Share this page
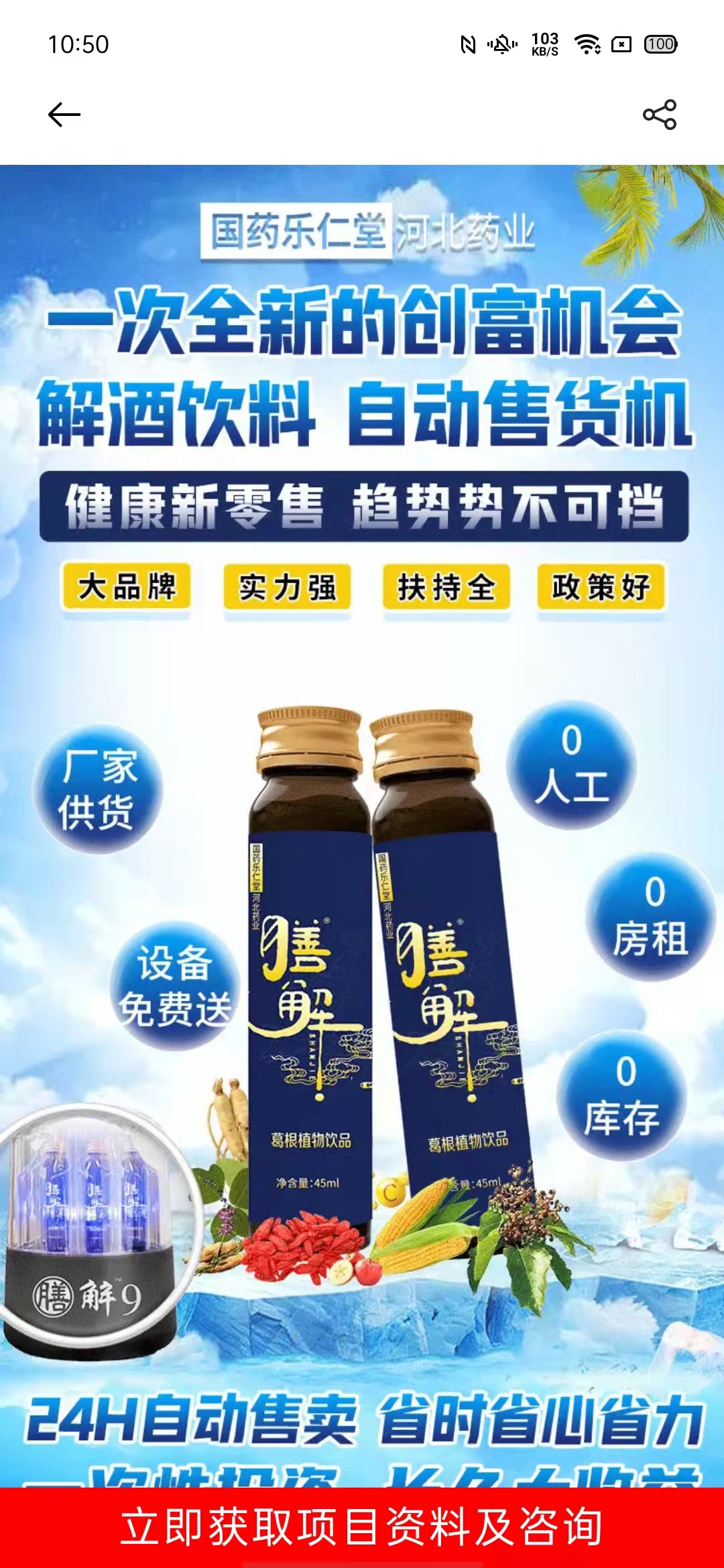The height and width of the screenshot is (1568, 724). 660,115
